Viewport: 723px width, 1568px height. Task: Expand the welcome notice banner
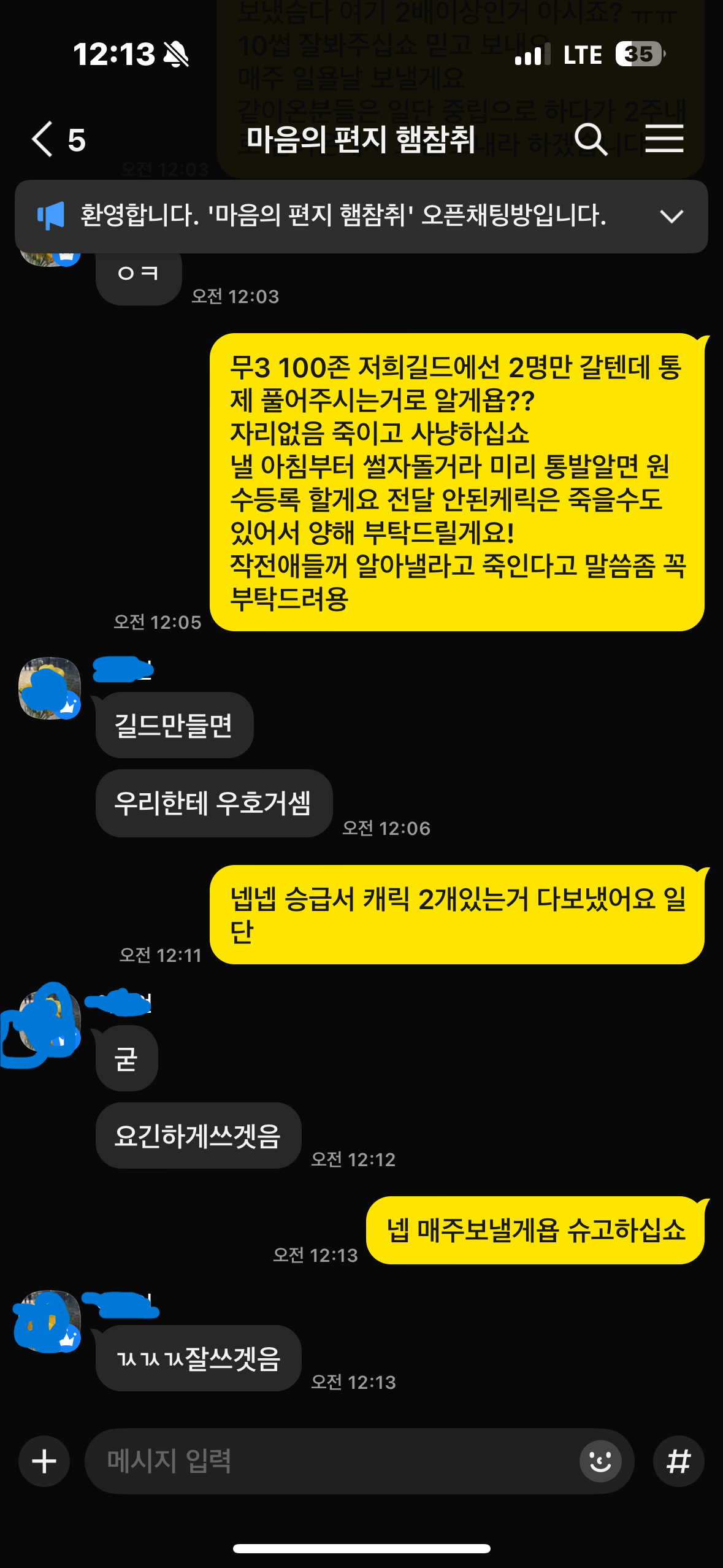coord(671,216)
